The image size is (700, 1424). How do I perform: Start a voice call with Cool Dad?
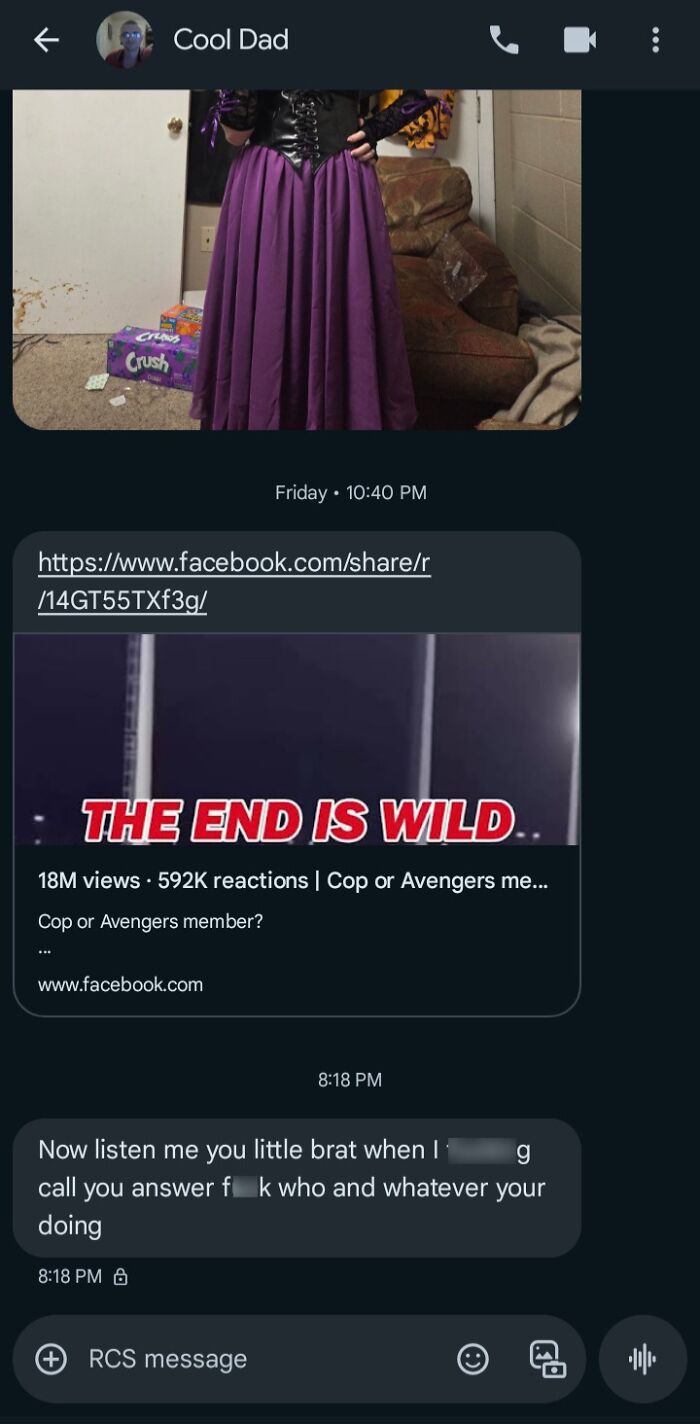pos(503,40)
